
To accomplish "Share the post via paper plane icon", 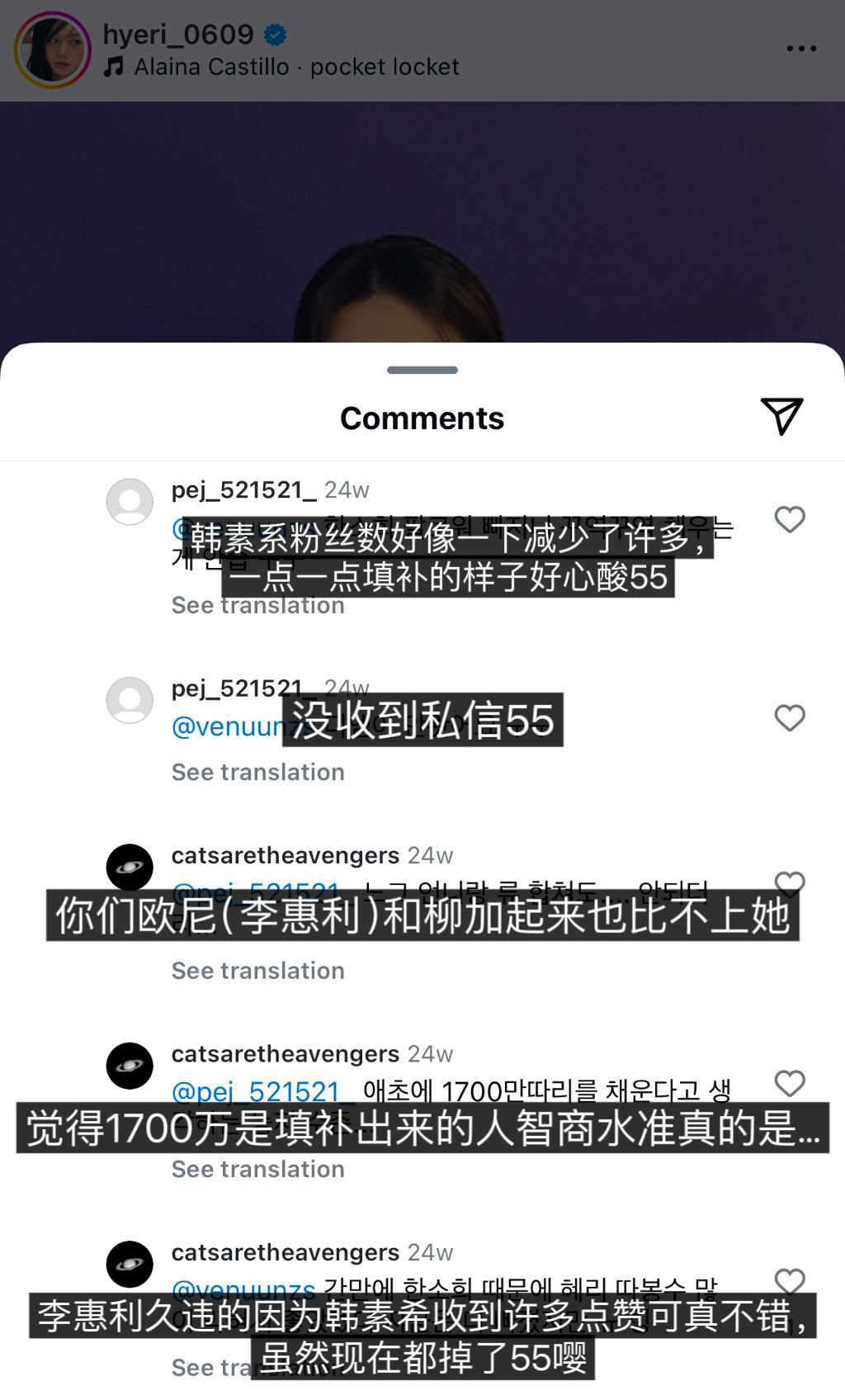I will coord(781,415).
